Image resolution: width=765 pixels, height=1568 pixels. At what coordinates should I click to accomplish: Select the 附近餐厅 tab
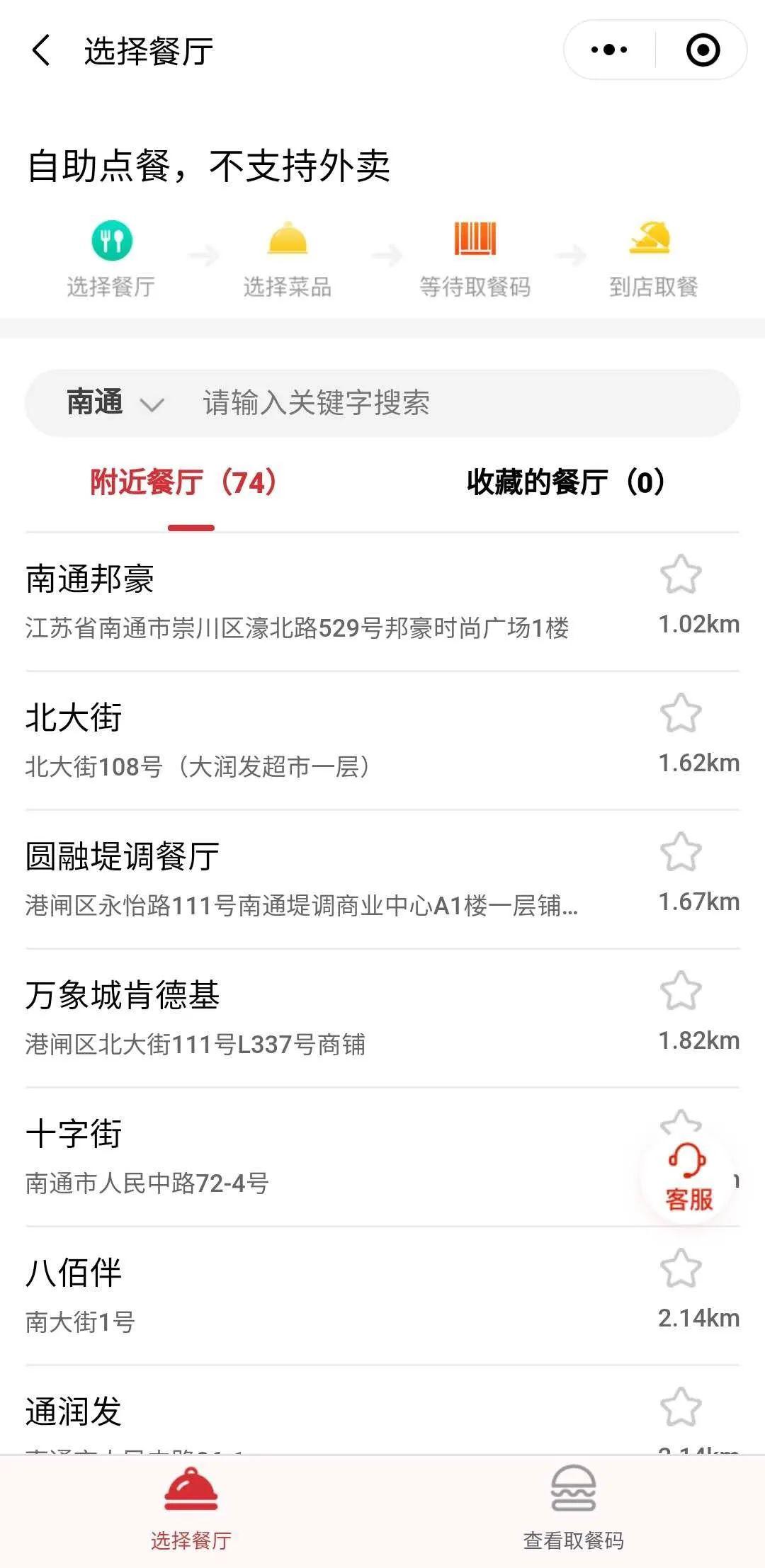coord(183,482)
